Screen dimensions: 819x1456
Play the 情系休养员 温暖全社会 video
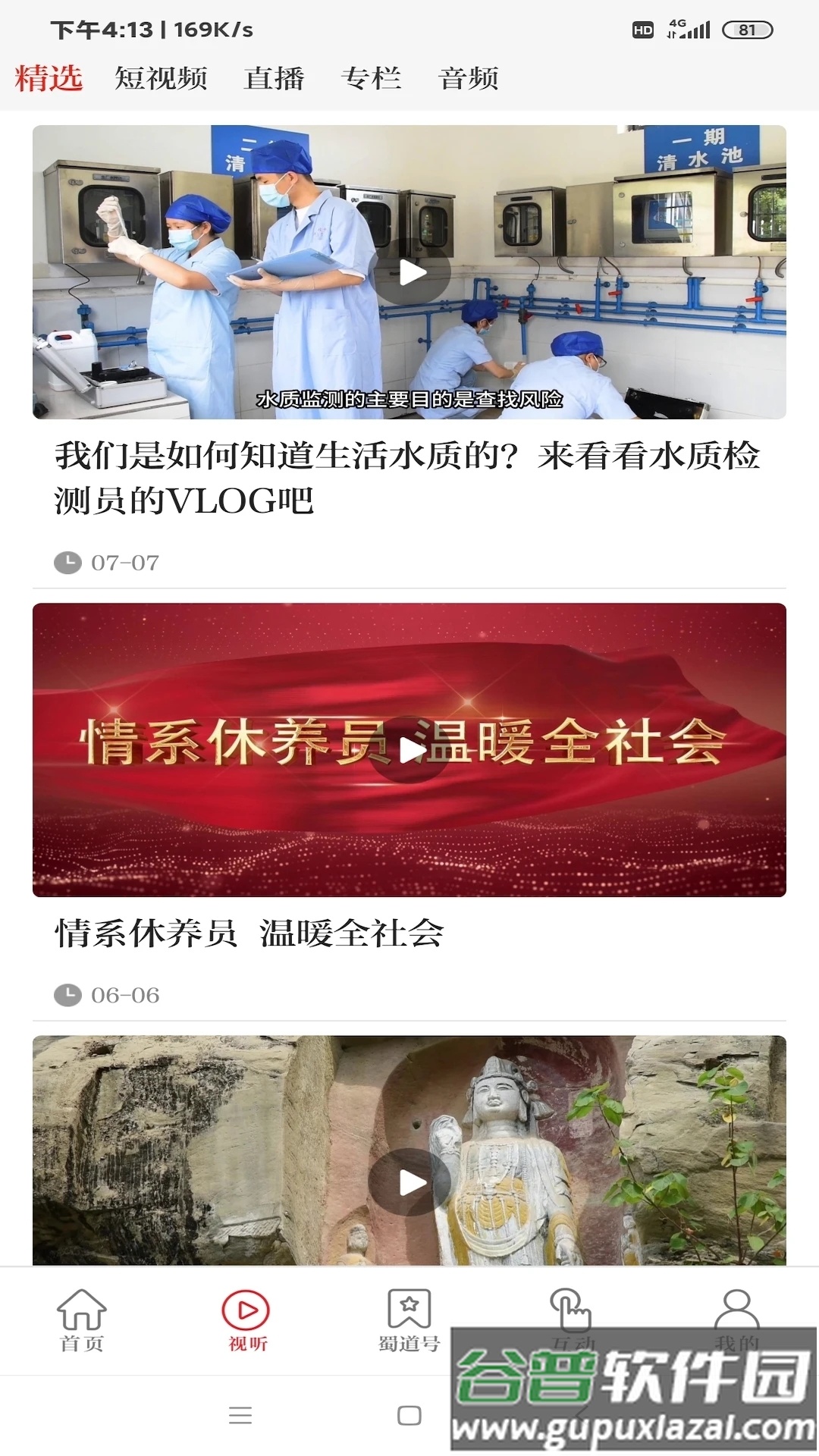coord(413,751)
